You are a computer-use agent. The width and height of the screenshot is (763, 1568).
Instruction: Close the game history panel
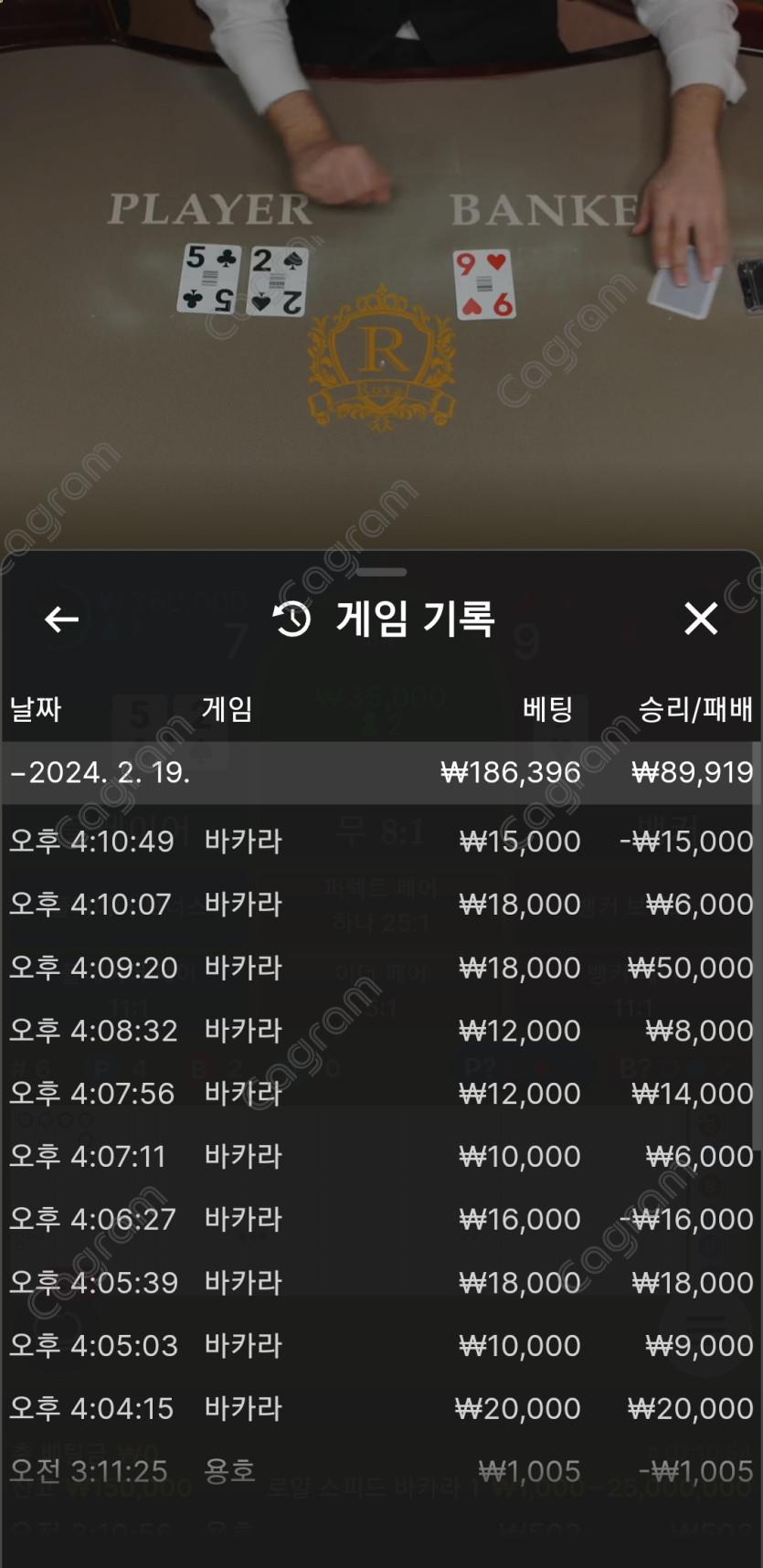[x=701, y=619]
